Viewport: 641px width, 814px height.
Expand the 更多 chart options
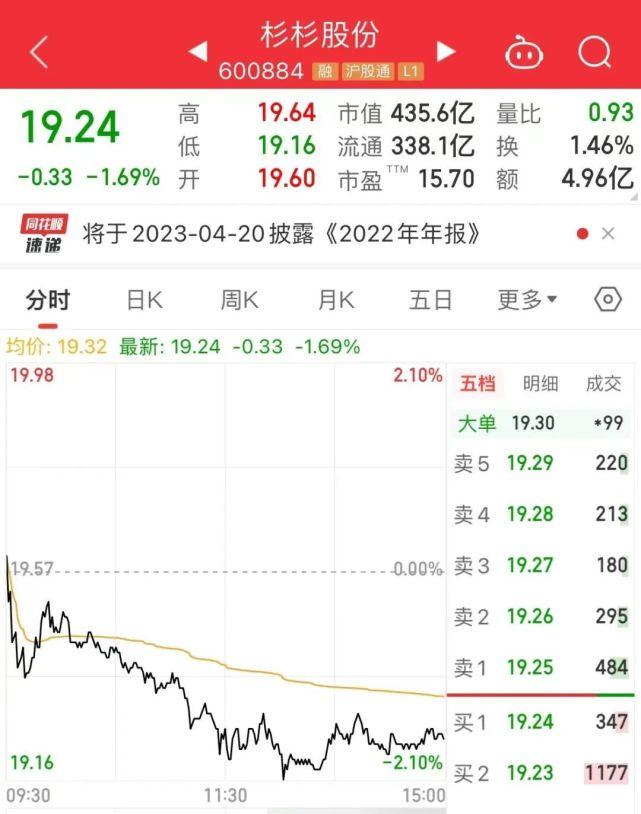527,300
